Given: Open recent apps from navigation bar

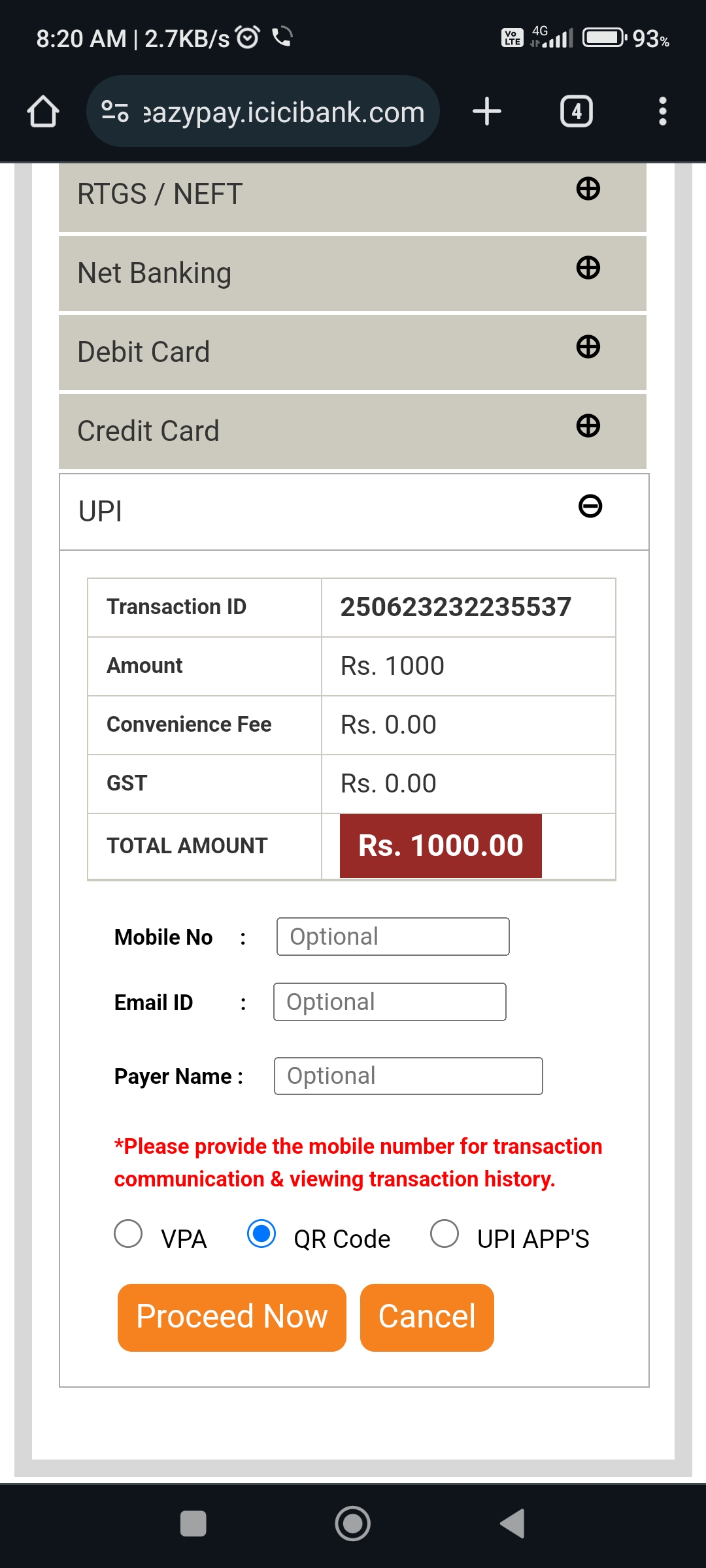Looking at the screenshot, I should (x=193, y=1524).
